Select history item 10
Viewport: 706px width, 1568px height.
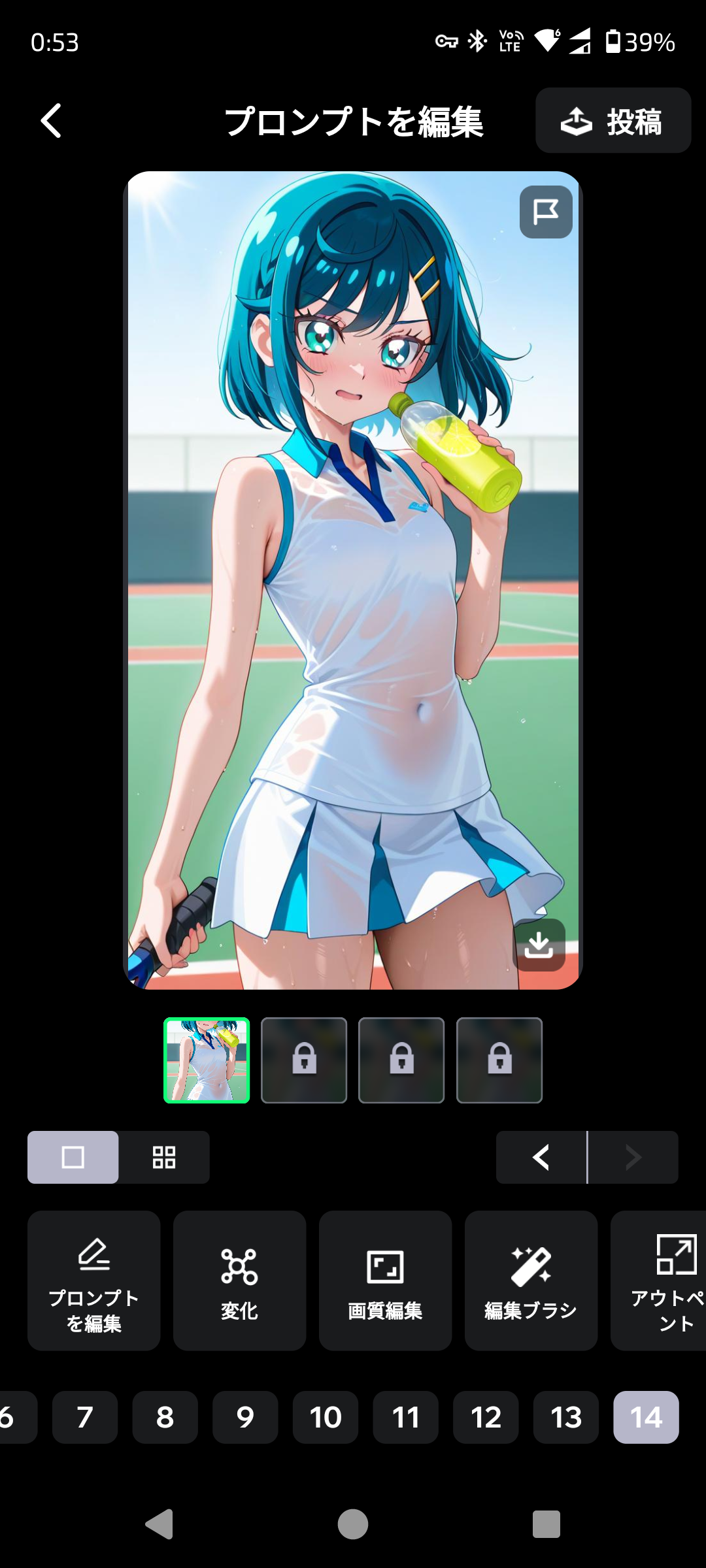pos(326,1417)
